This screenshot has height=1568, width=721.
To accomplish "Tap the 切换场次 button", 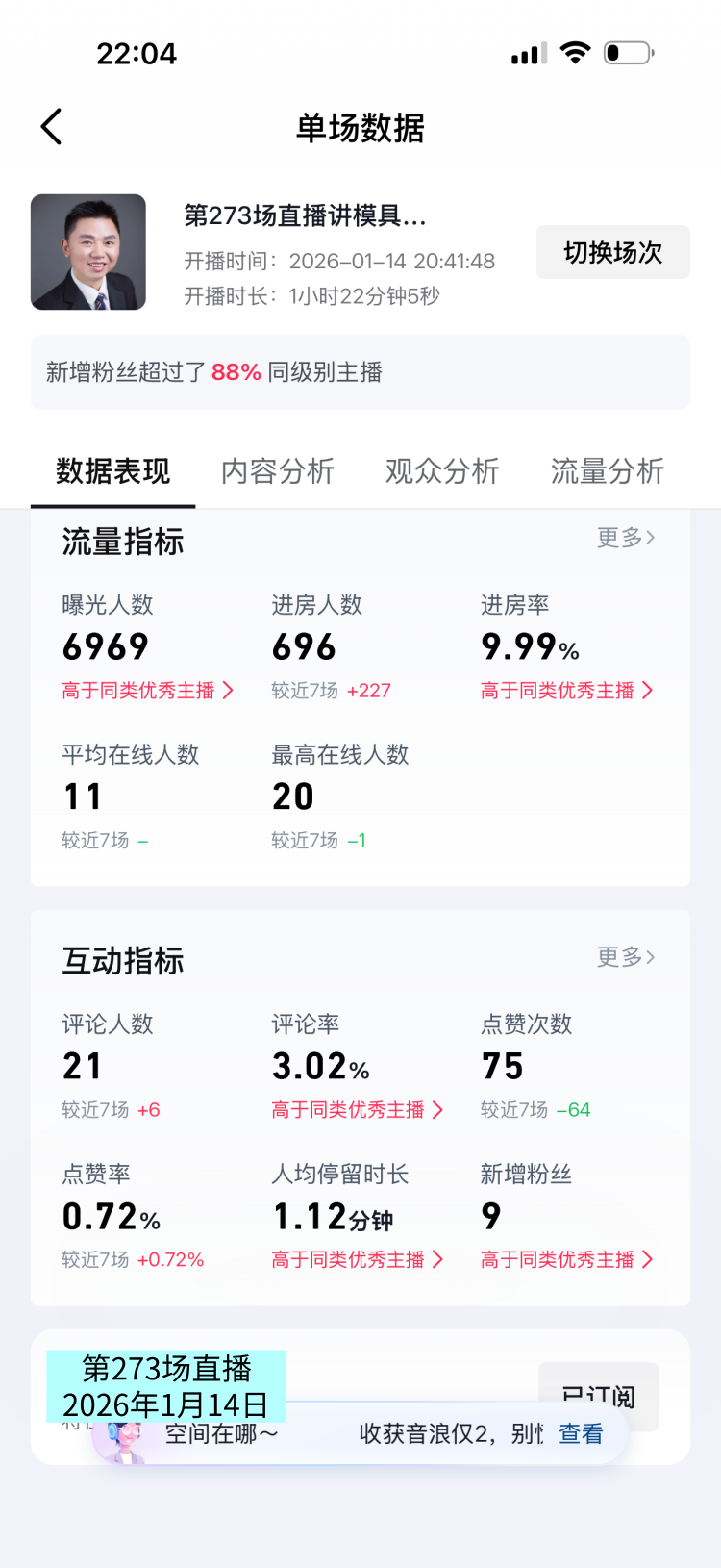I will click(x=612, y=252).
